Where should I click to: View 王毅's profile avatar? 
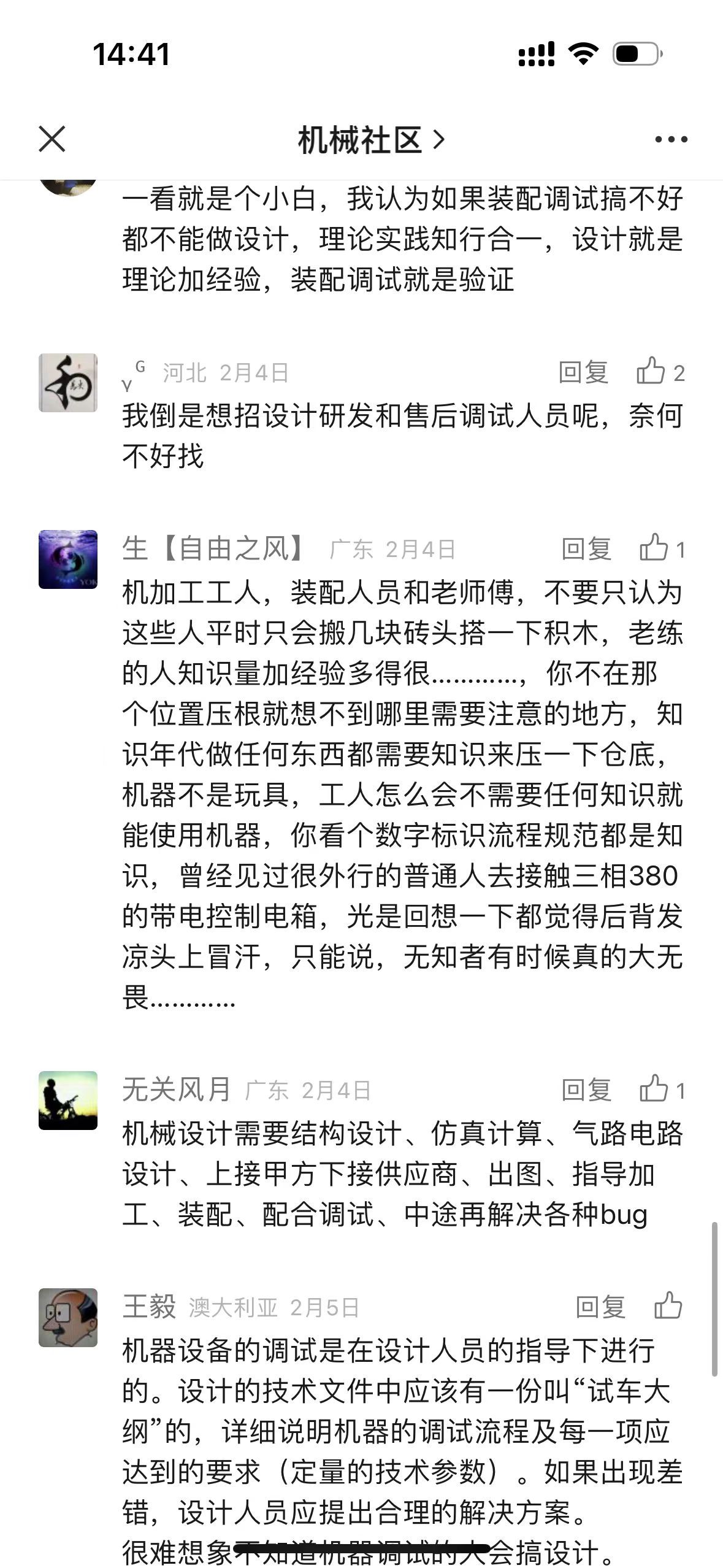[x=68, y=1317]
